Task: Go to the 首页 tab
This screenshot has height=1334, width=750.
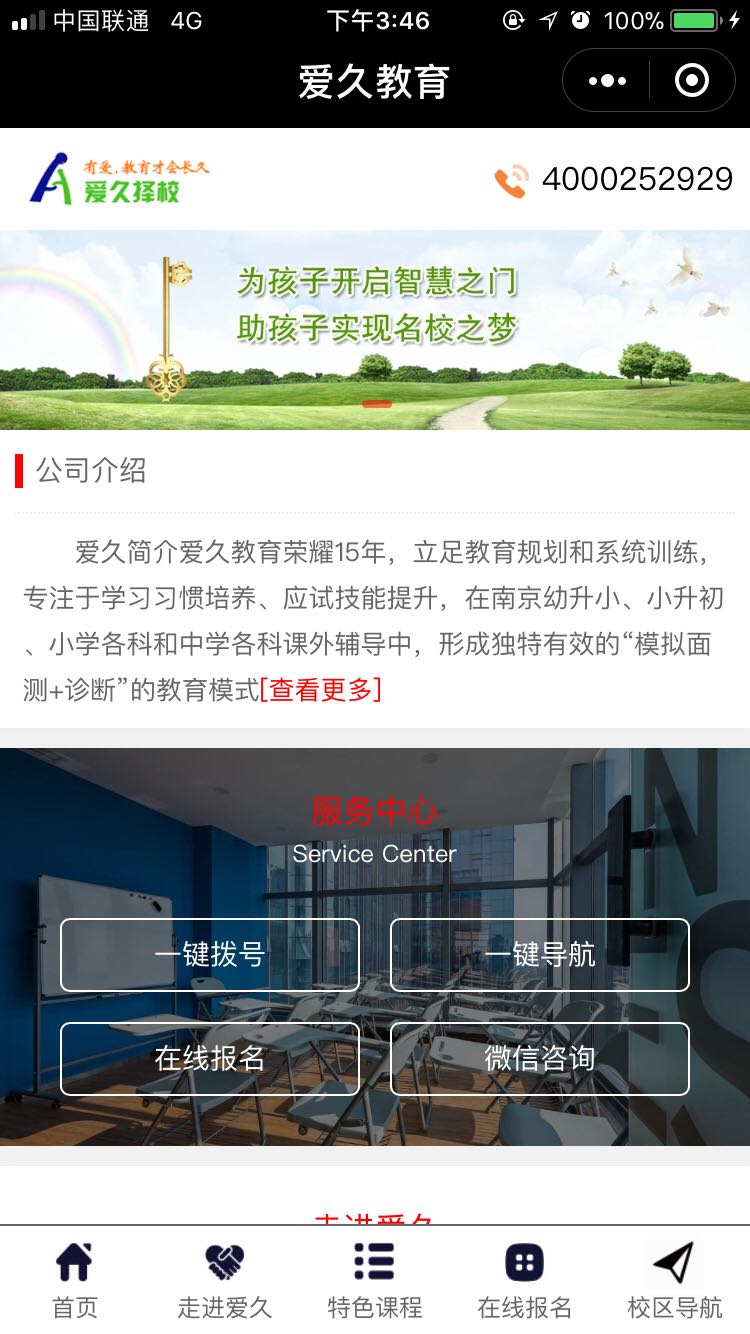Action: click(75, 1280)
